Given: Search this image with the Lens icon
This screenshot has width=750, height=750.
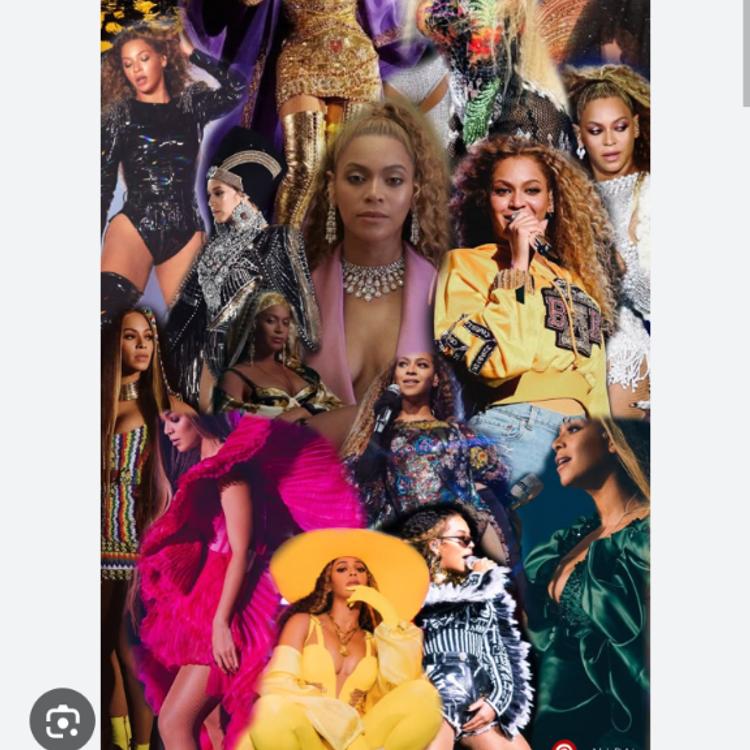Looking at the screenshot, I should (x=62, y=720).
